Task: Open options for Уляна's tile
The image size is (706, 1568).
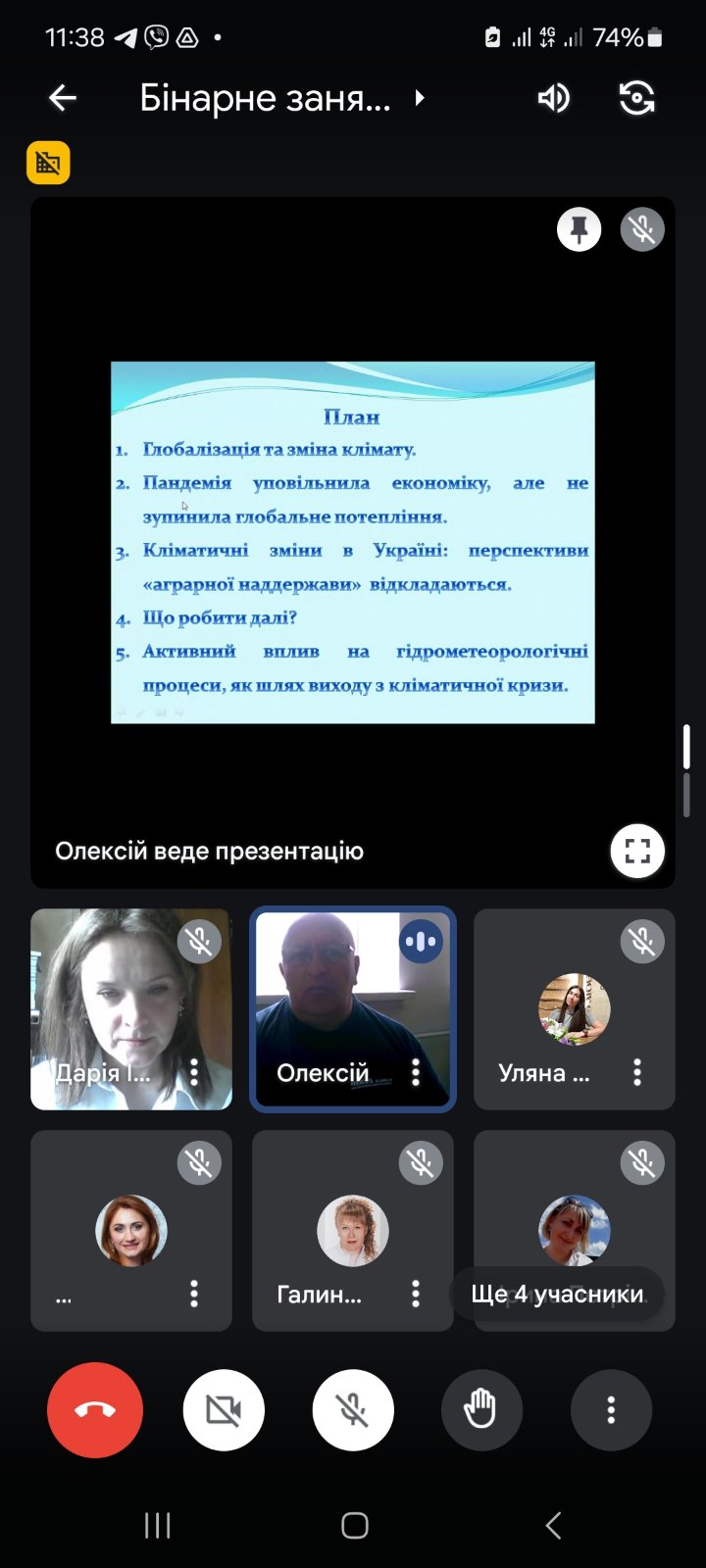Action: coord(637,1072)
